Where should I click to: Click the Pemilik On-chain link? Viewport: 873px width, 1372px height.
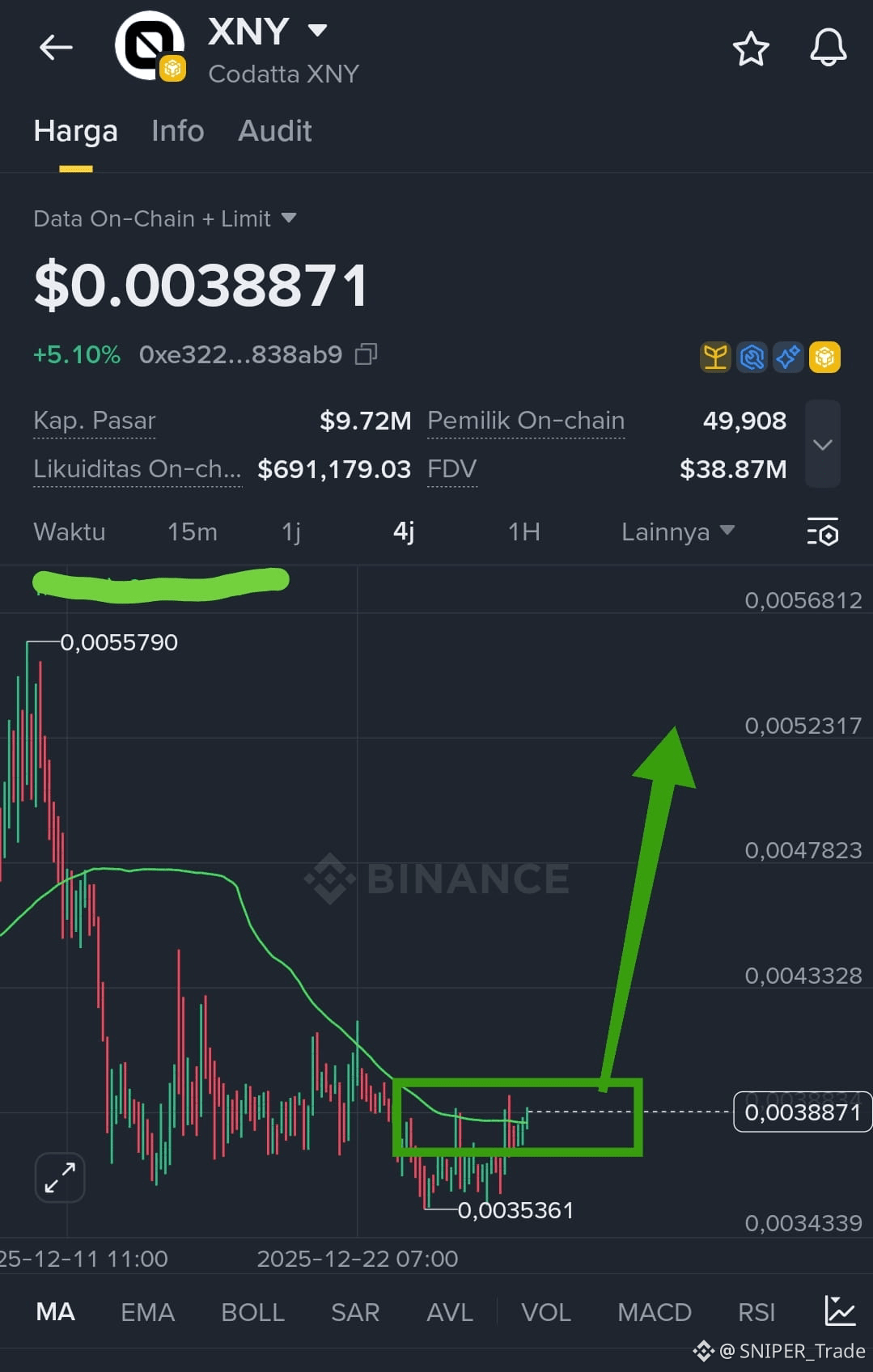526,420
